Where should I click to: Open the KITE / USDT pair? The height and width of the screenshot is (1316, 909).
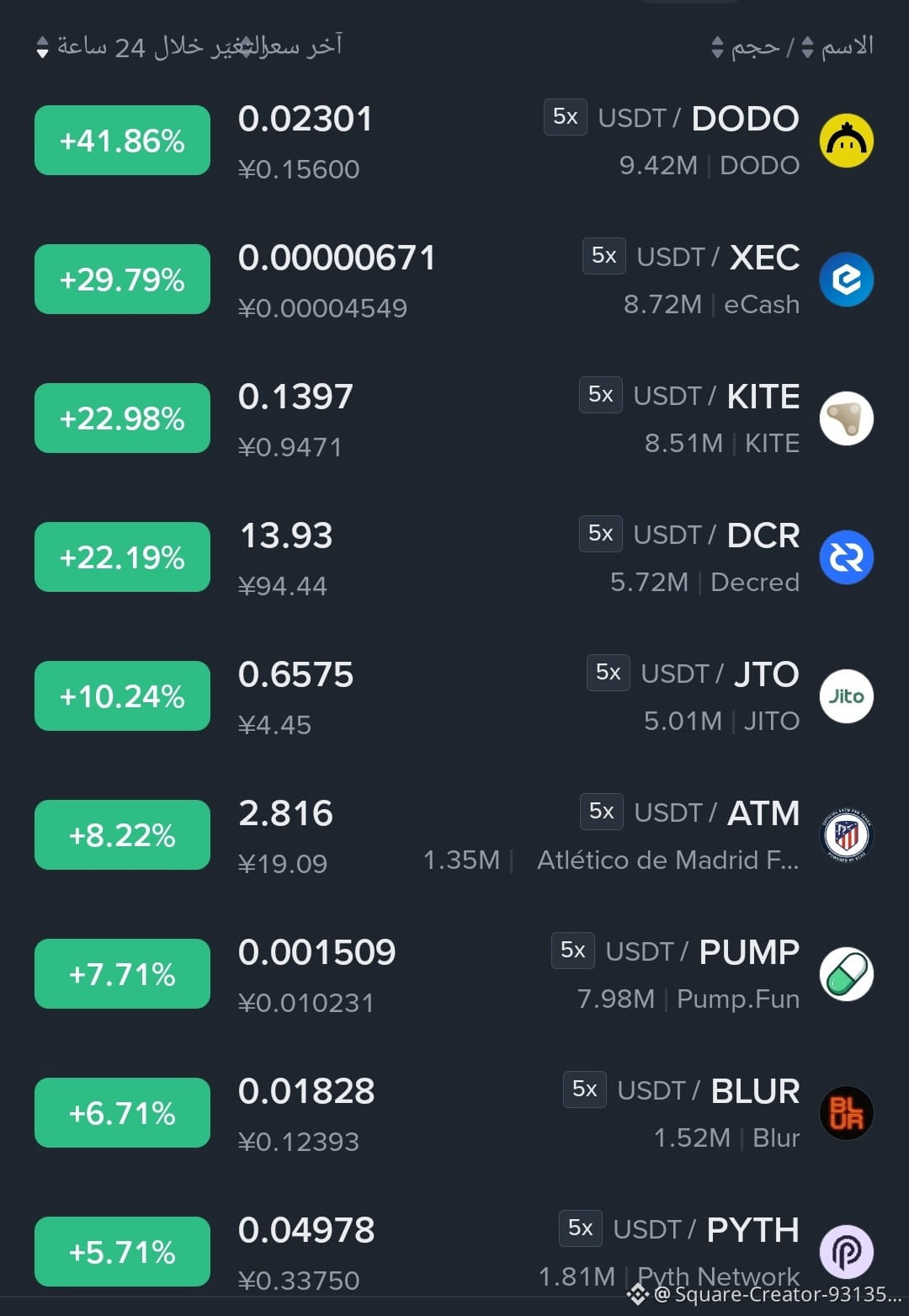454,418
